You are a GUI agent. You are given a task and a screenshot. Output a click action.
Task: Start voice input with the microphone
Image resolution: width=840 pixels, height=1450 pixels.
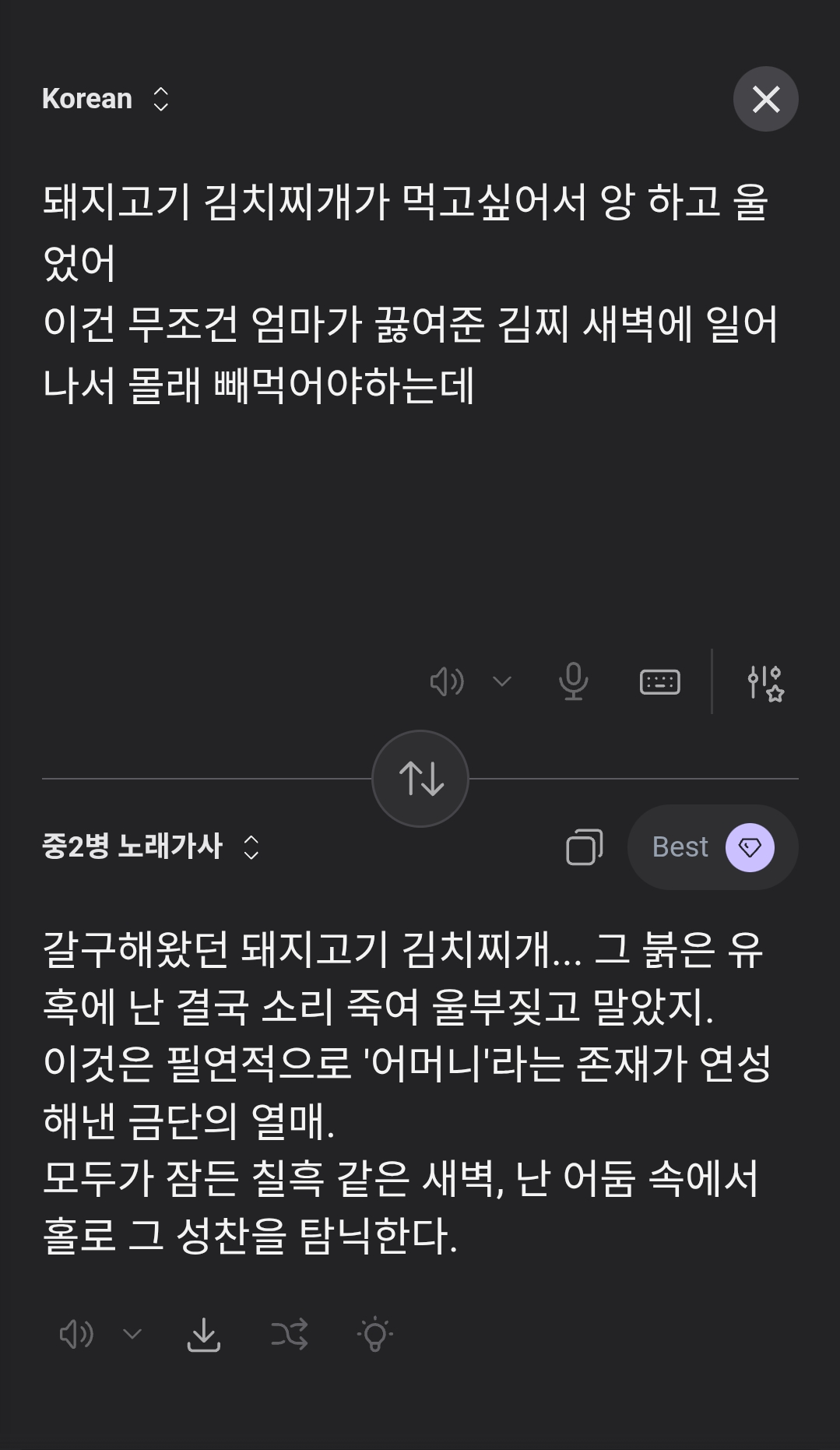(x=573, y=681)
